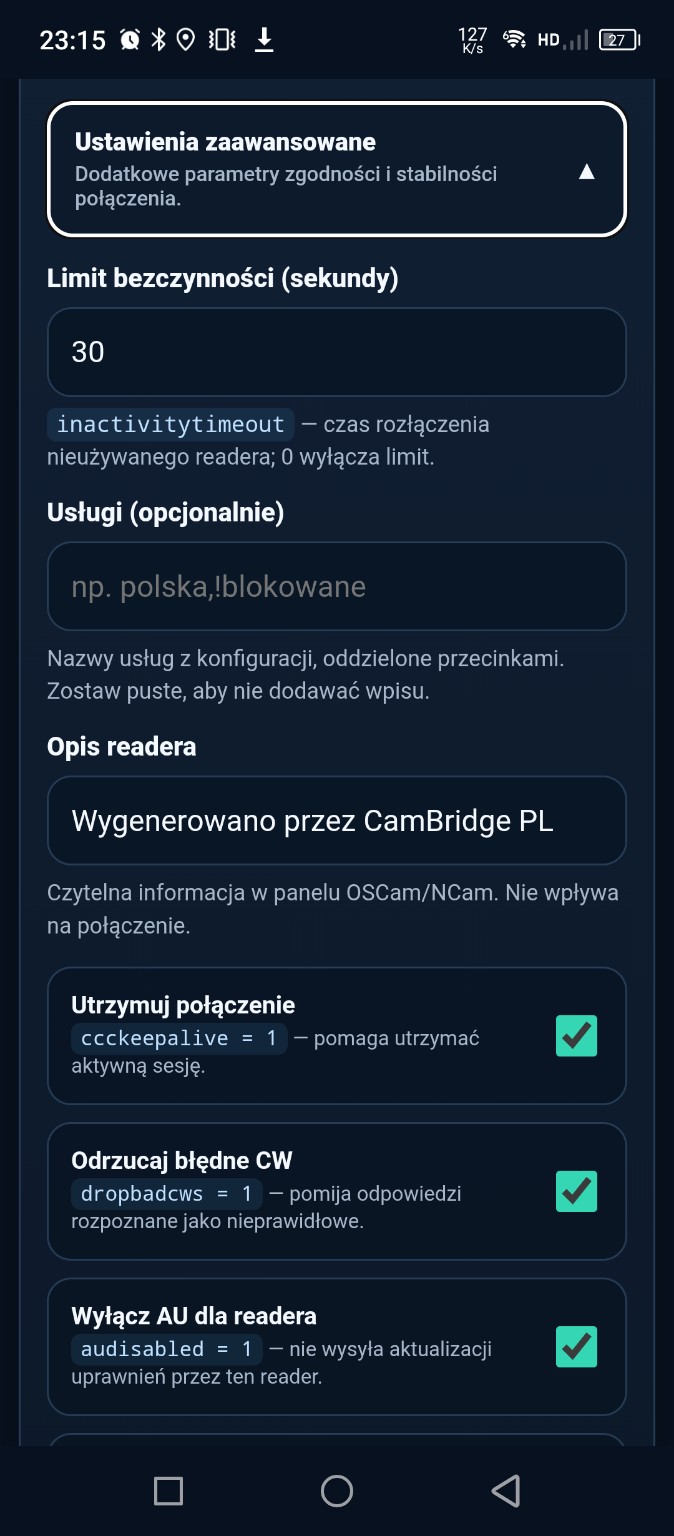The width and height of the screenshot is (674, 1536).
Task: Edit the Opis readera text field
Action: pos(337,821)
